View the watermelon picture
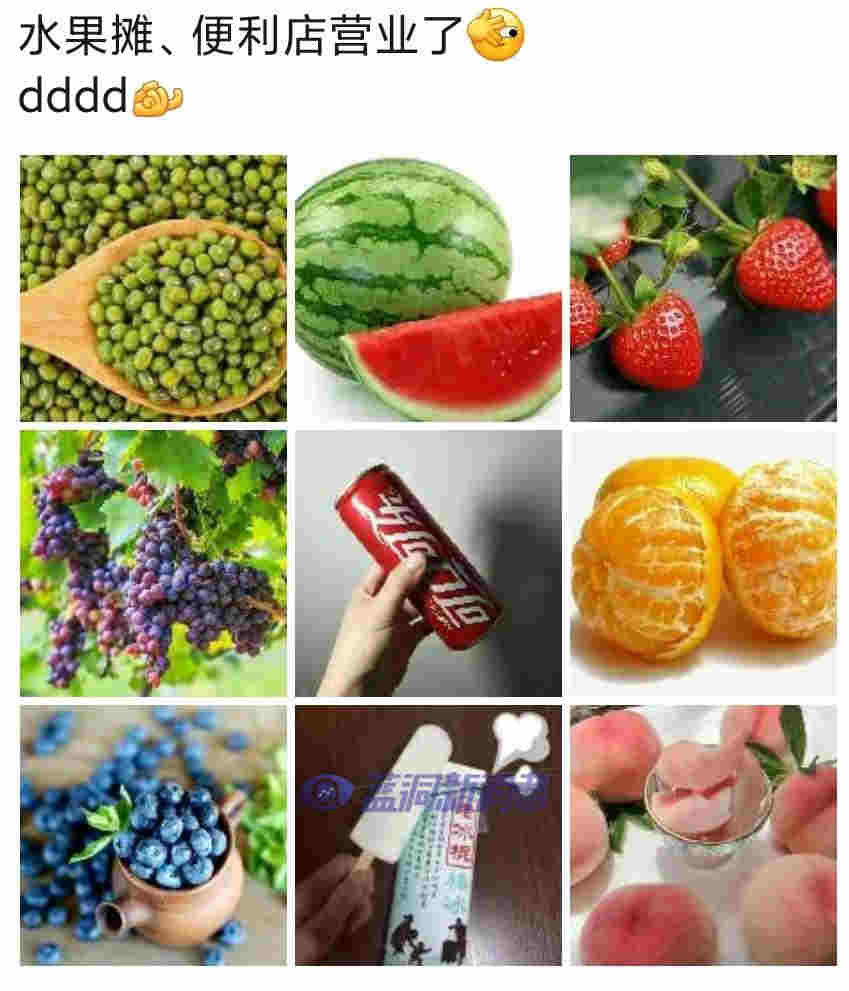 click(x=428, y=288)
